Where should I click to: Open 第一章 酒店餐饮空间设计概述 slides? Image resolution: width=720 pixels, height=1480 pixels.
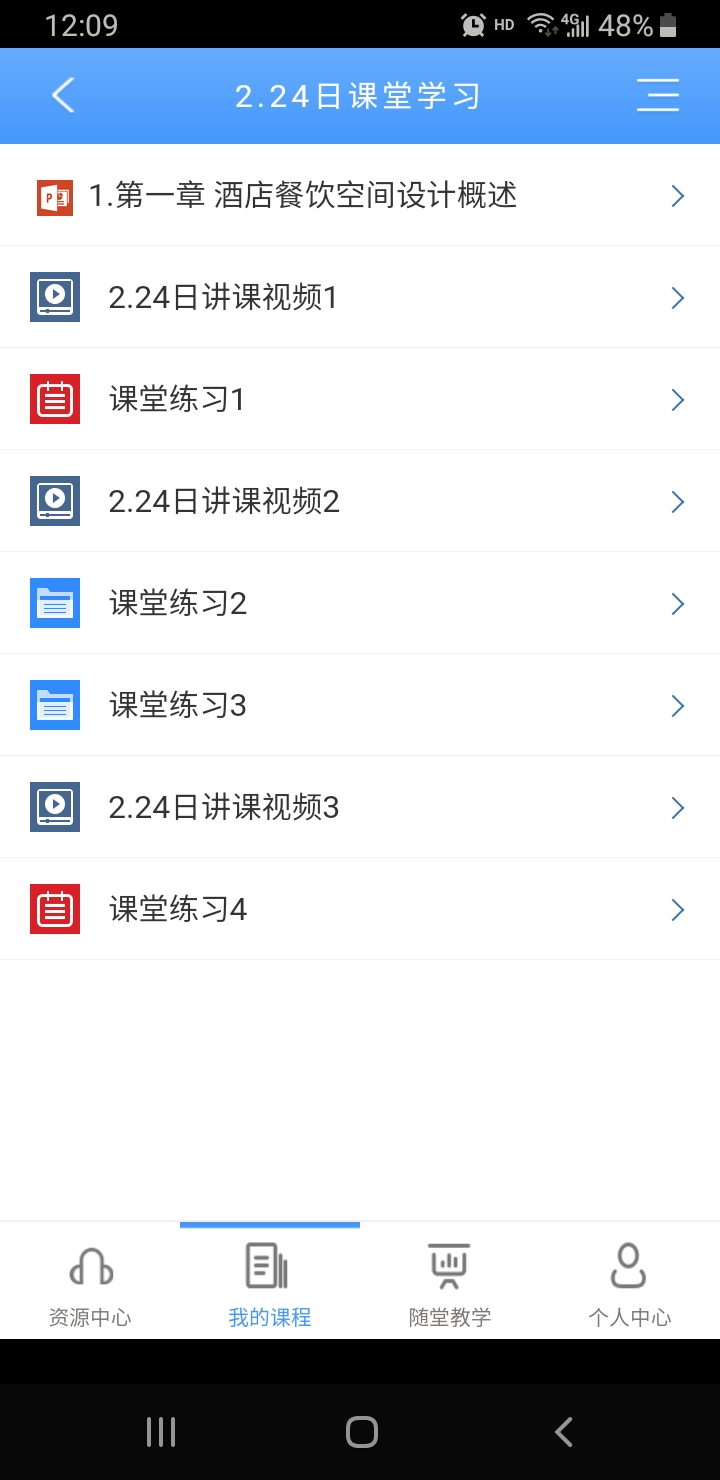pos(360,195)
